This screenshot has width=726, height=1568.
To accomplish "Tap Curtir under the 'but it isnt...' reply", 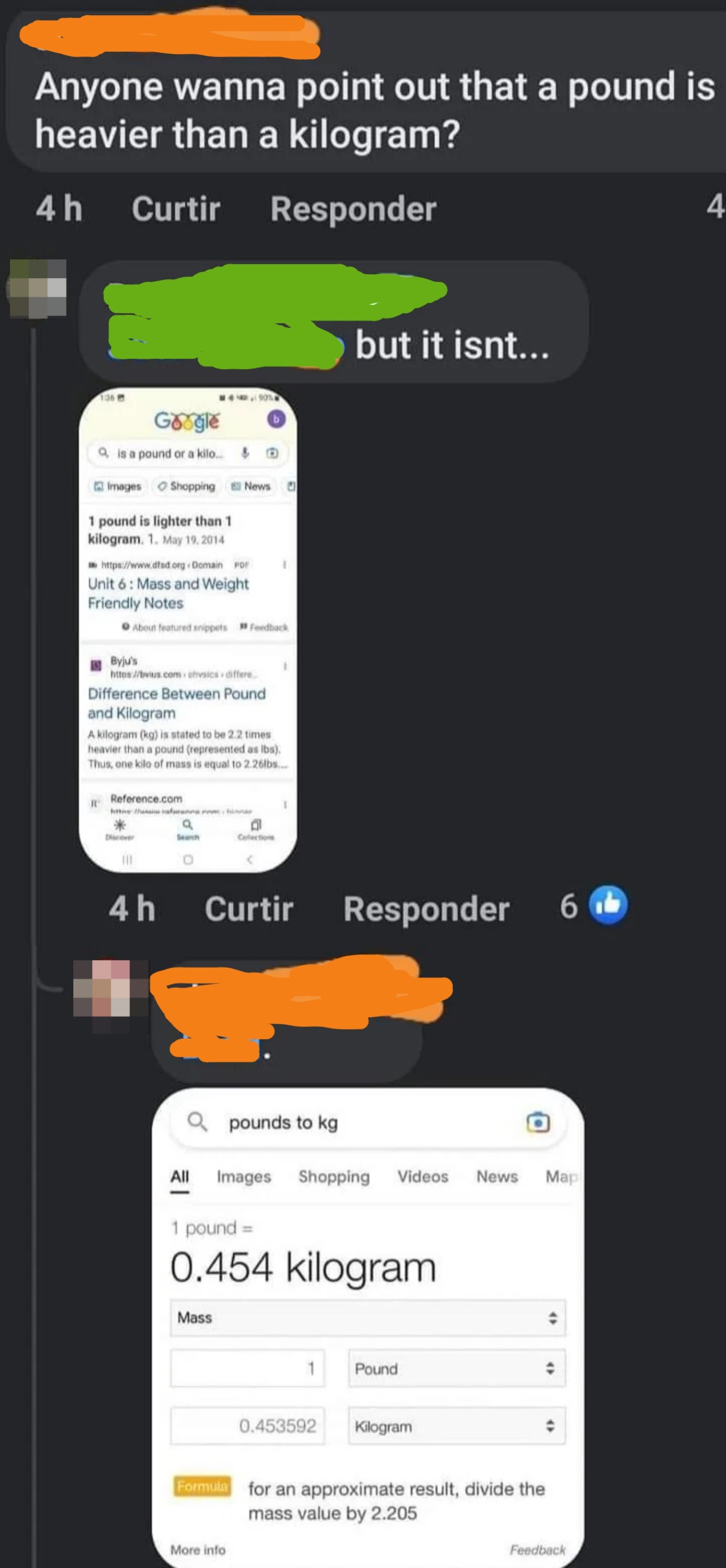I will pyautogui.click(x=248, y=909).
